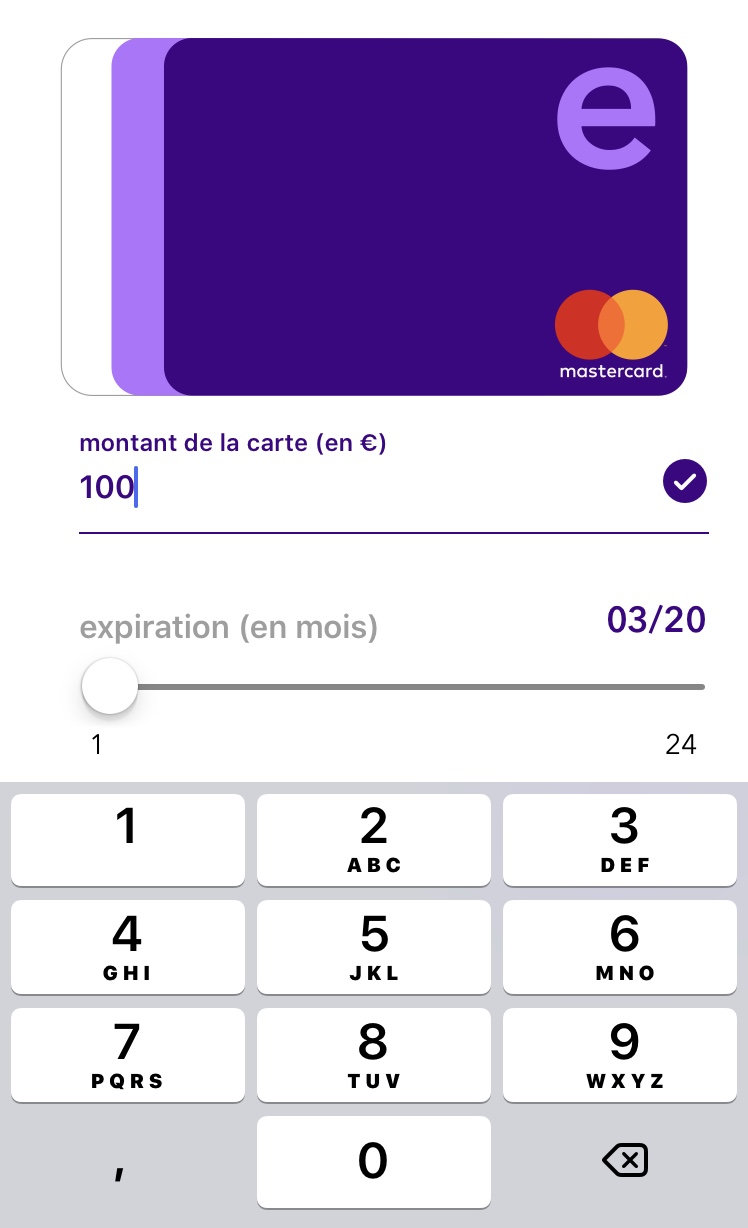This screenshot has width=748, height=1228.
Task: Select the light purple card design
Action: click(137, 217)
